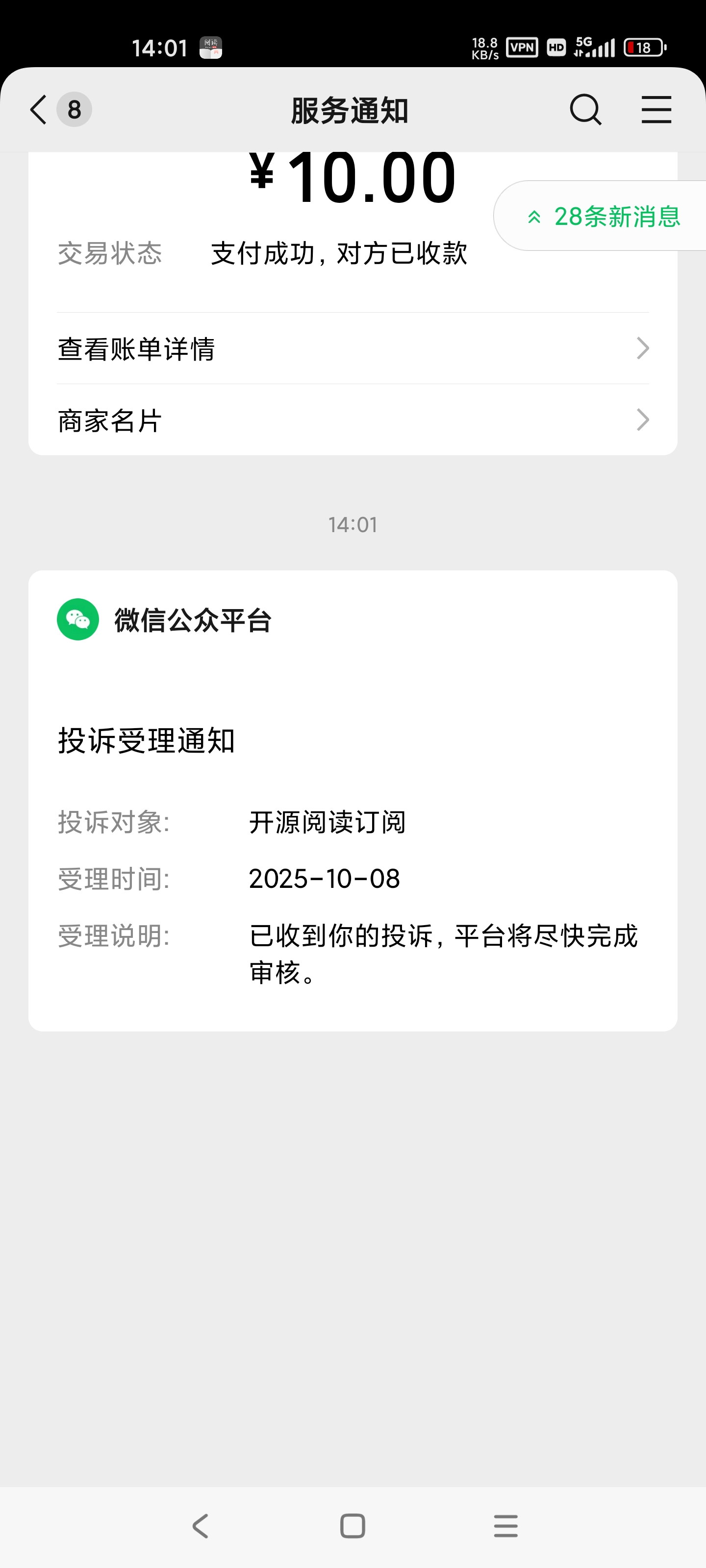Tap the system home button

(x=353, y=1525)
